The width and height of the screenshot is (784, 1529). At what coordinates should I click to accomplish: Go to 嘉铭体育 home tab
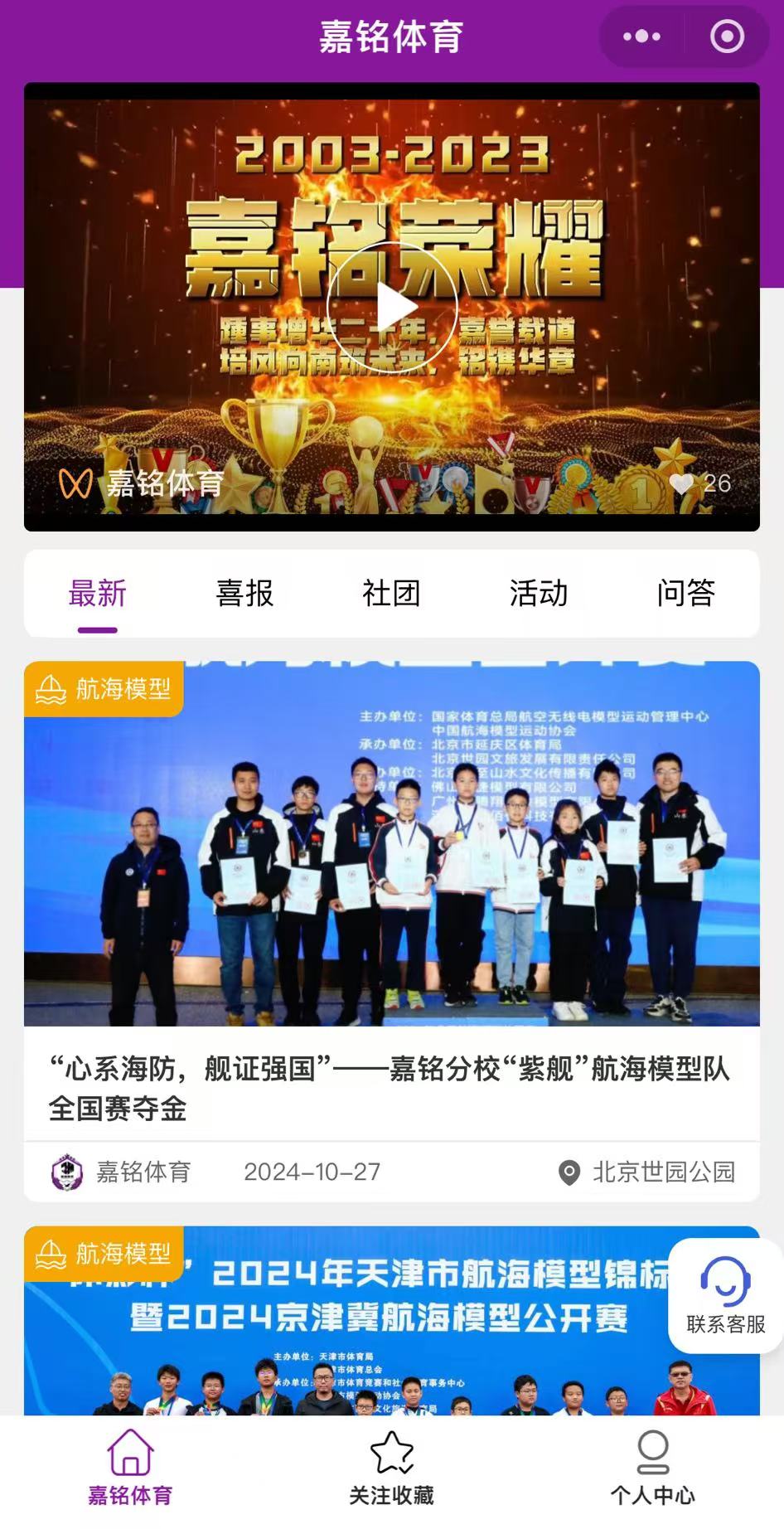click(130, 1467)
